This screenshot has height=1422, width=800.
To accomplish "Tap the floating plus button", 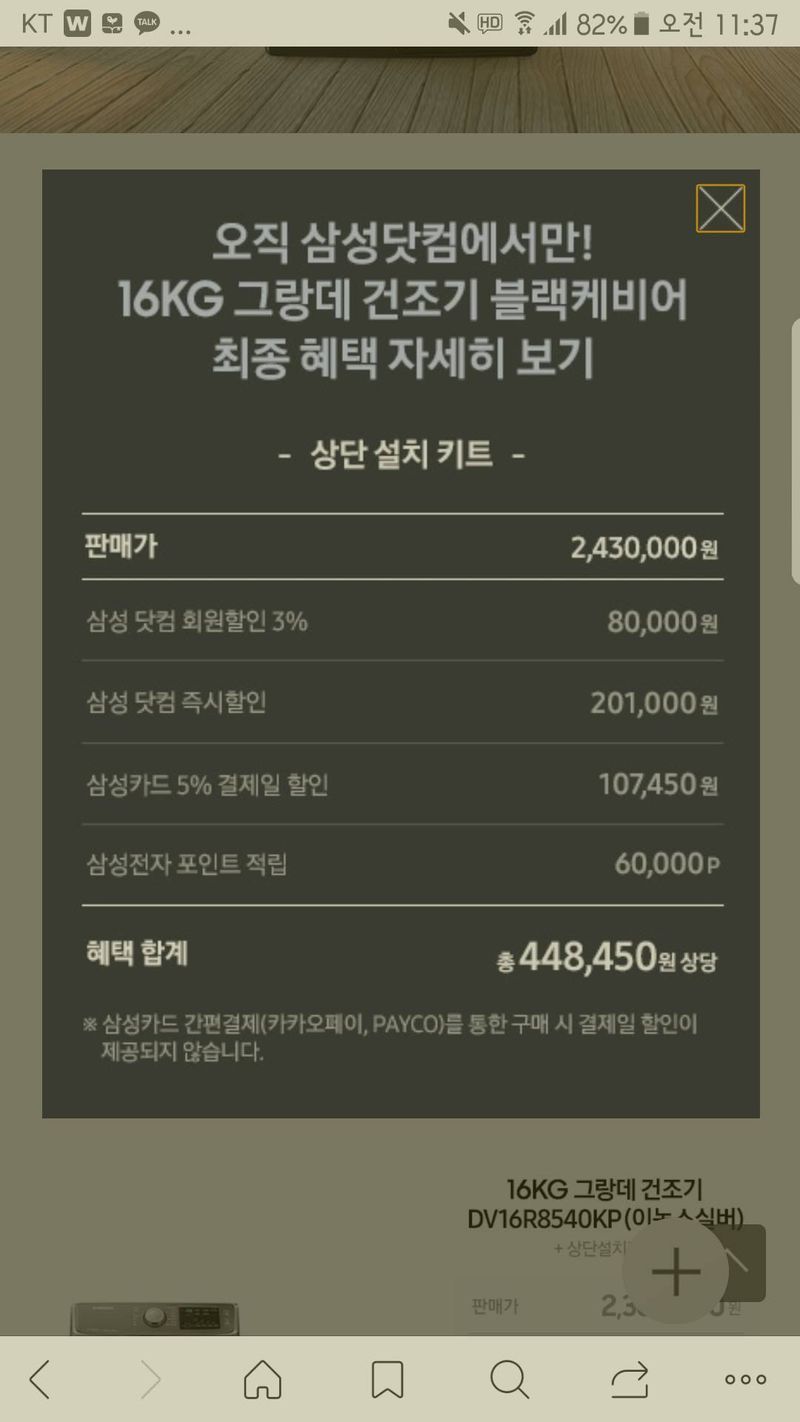I will [x=677, y=1272].
